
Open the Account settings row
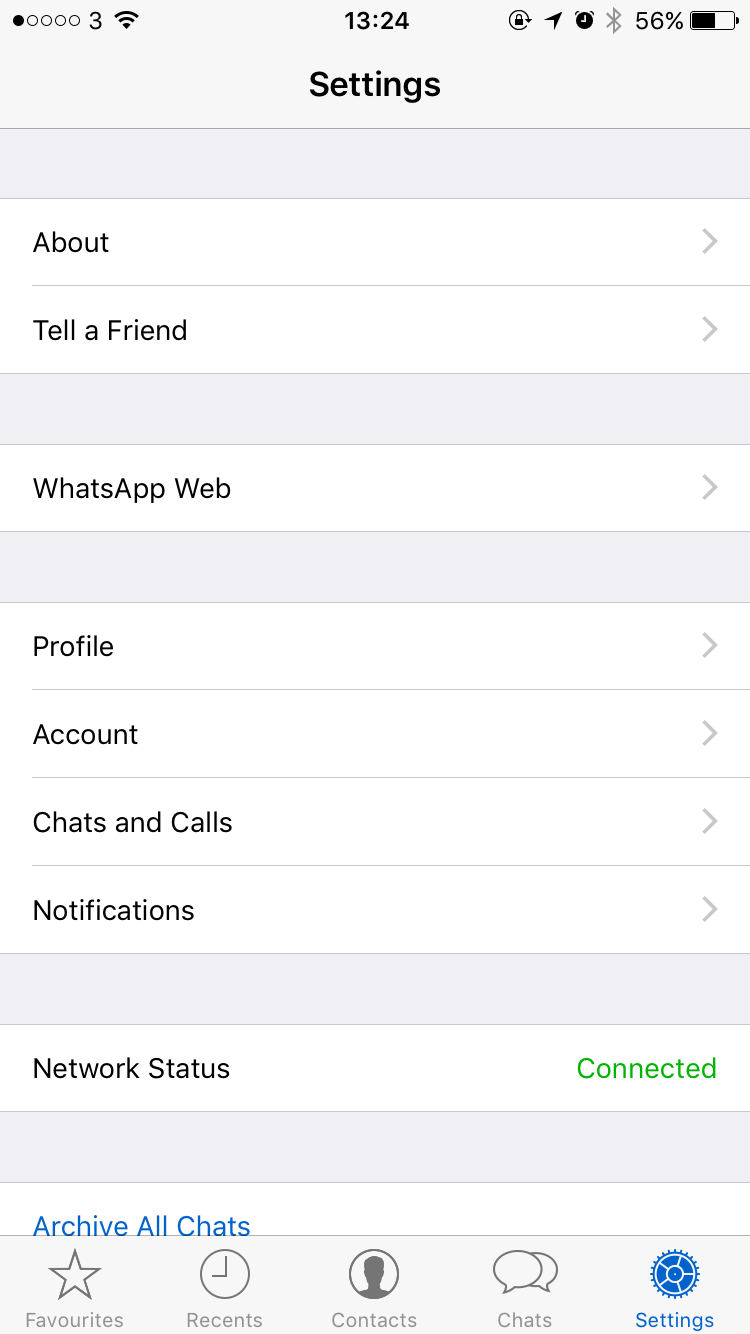click(375, 734)
